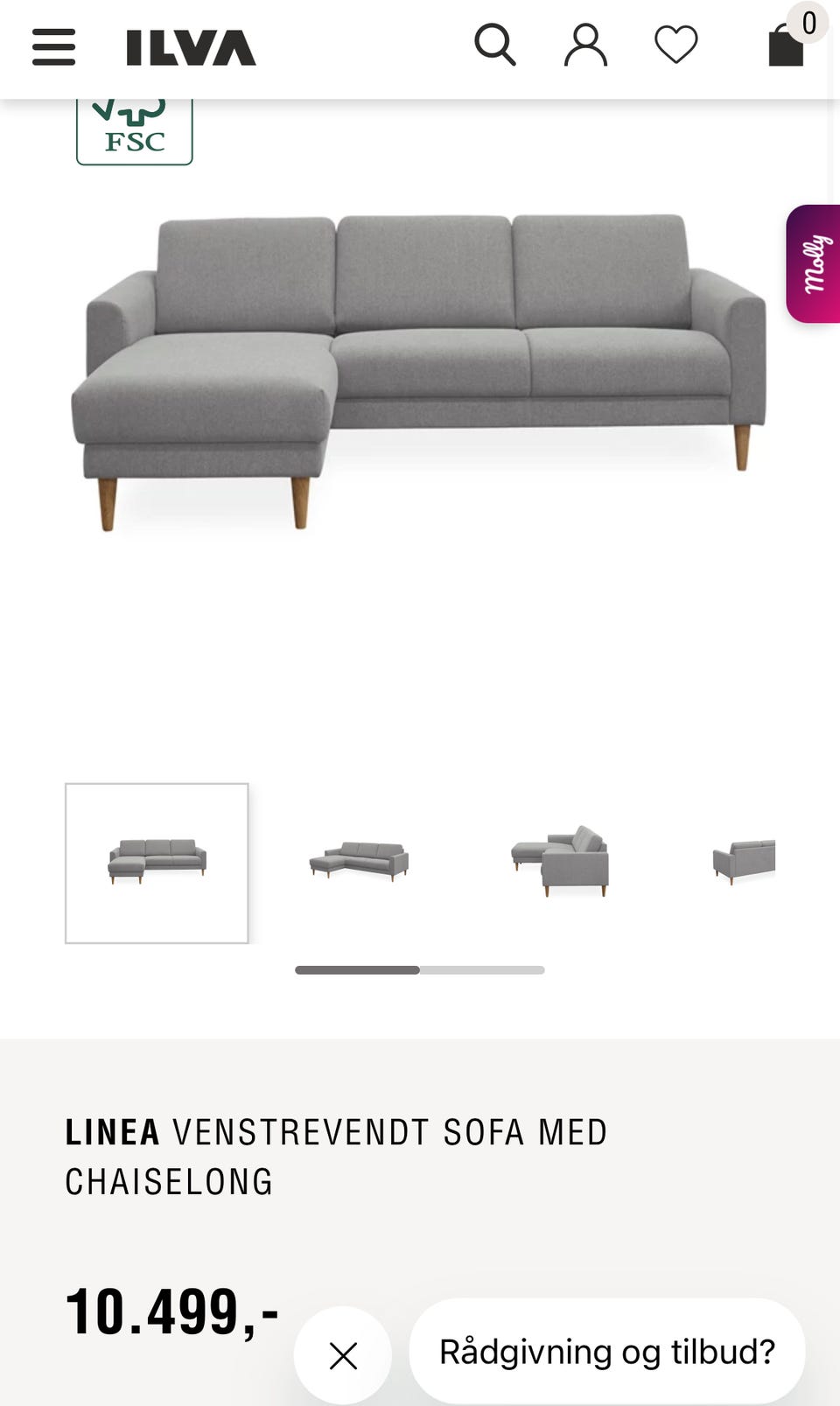Select the fourth partially visible sofa thumbnail

pos(744,862)
